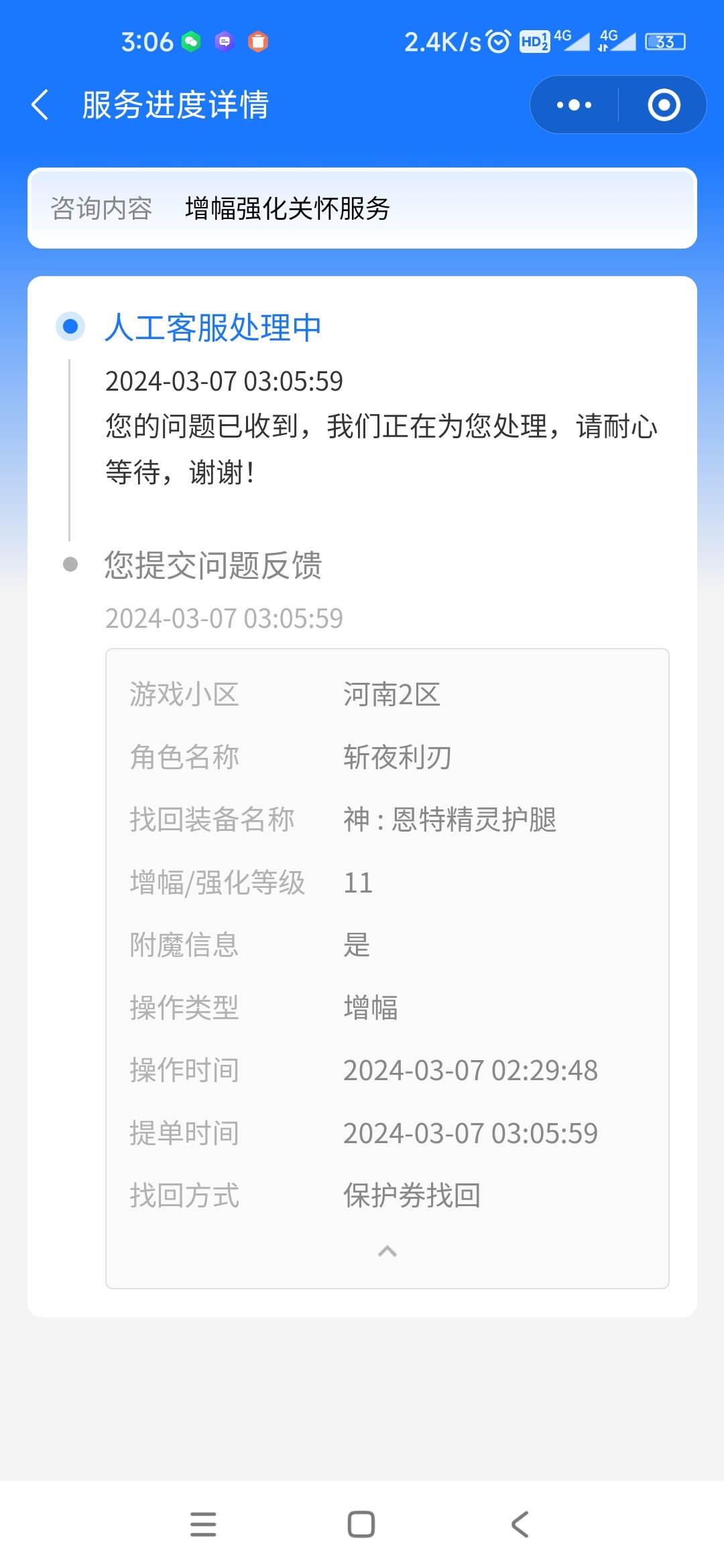Tap the system home button
Image resolution: width=724 pixels, height=1568 pixels.
(x=361, y=1524)
